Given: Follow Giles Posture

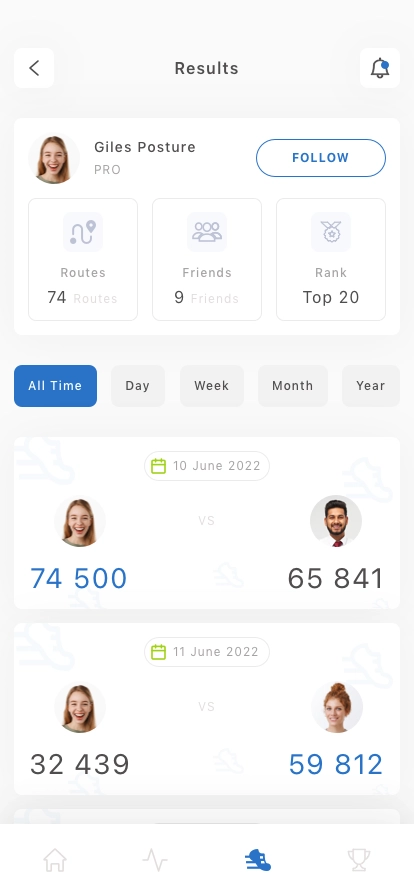Looking at the screenshot, I should pyautogui.click(x=321, y=158).
